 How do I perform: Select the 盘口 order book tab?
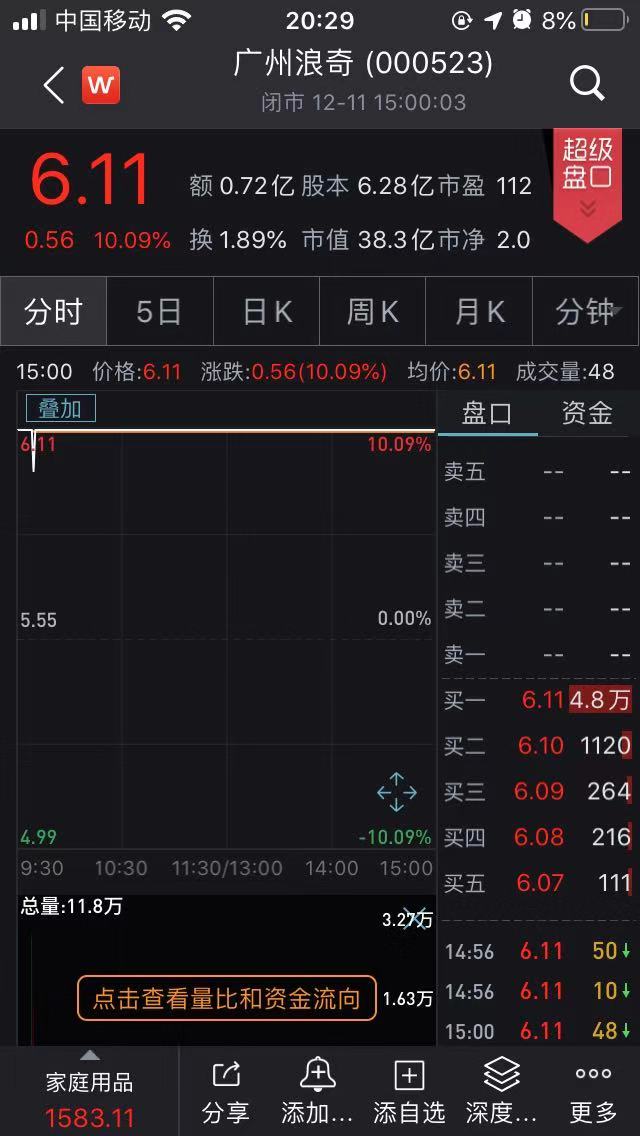[x=487, y=413]
